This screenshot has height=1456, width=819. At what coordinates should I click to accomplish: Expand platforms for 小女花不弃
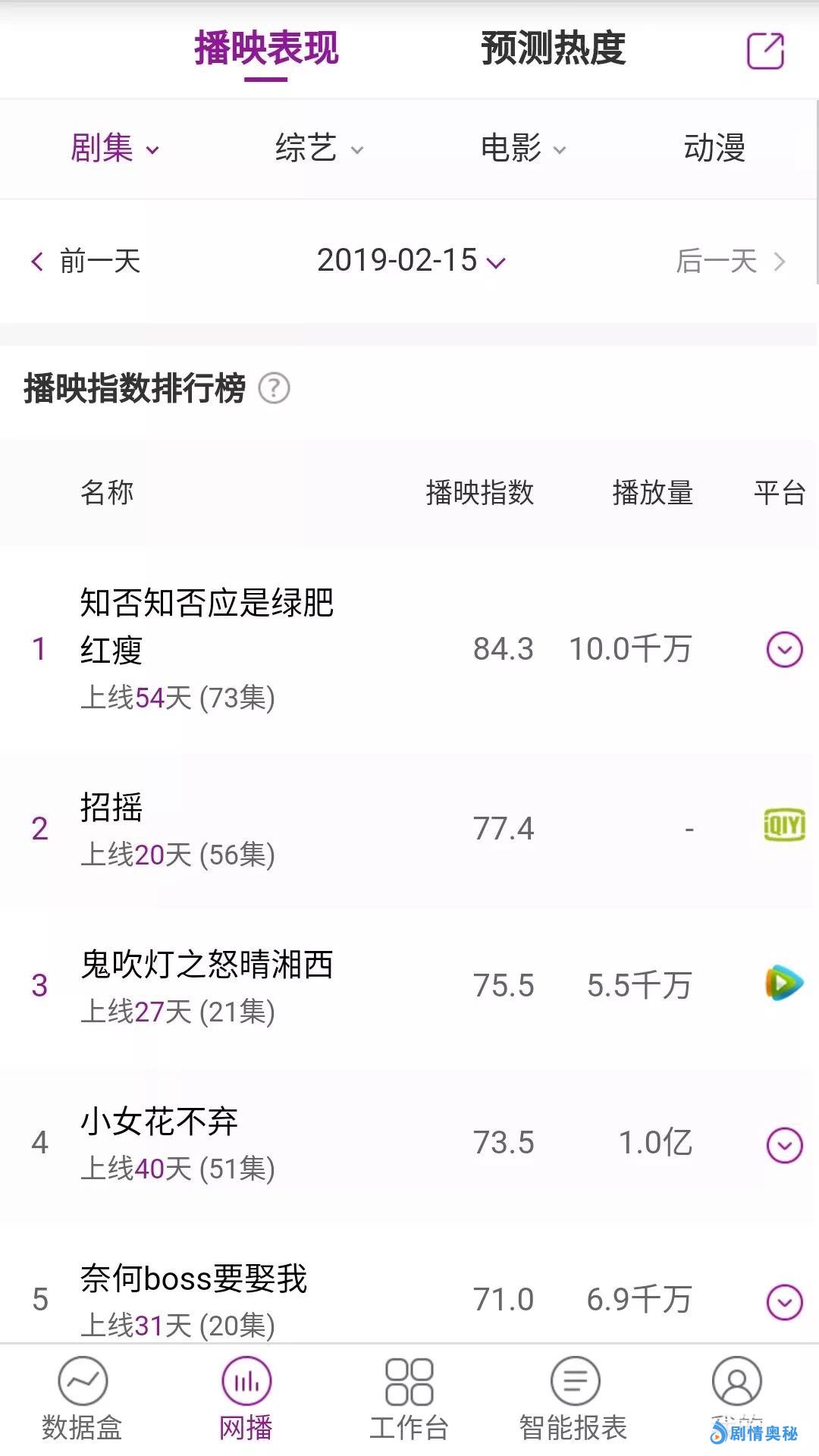pos(784,1145)
